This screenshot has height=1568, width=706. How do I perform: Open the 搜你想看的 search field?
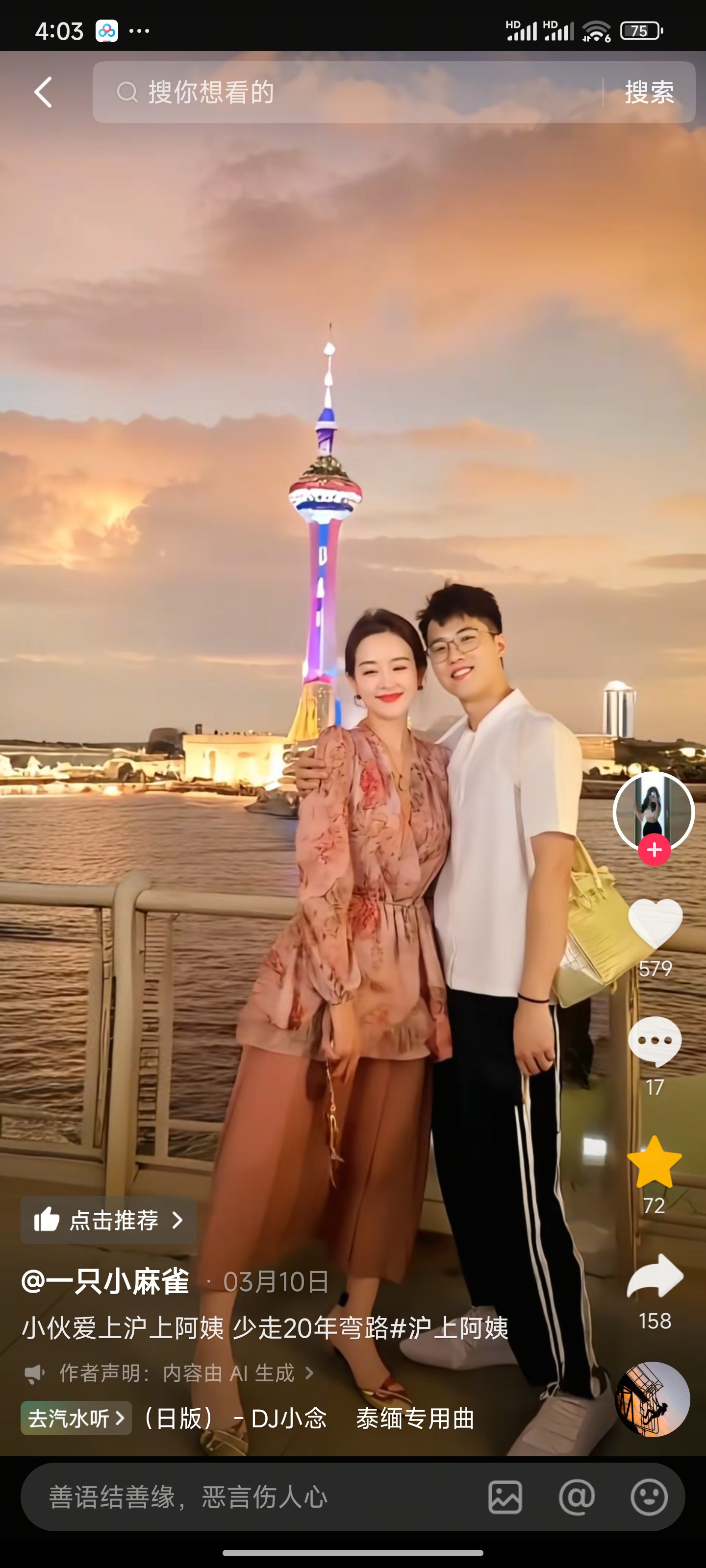point(347,93)
